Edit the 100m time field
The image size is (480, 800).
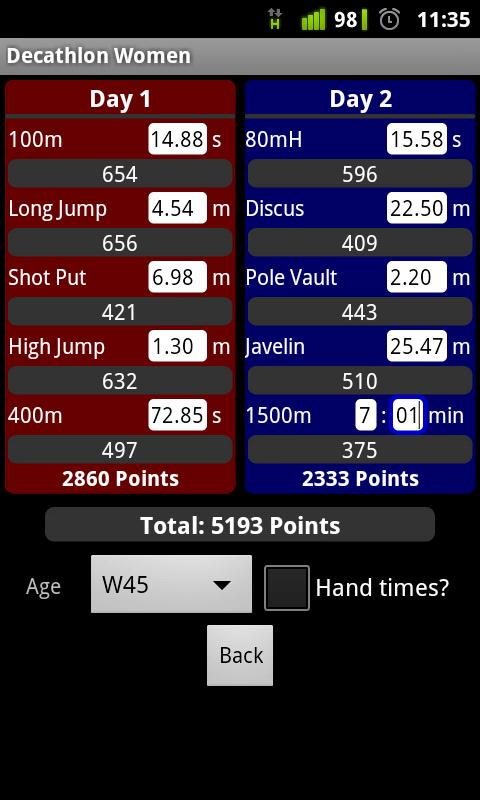(178, 139)
